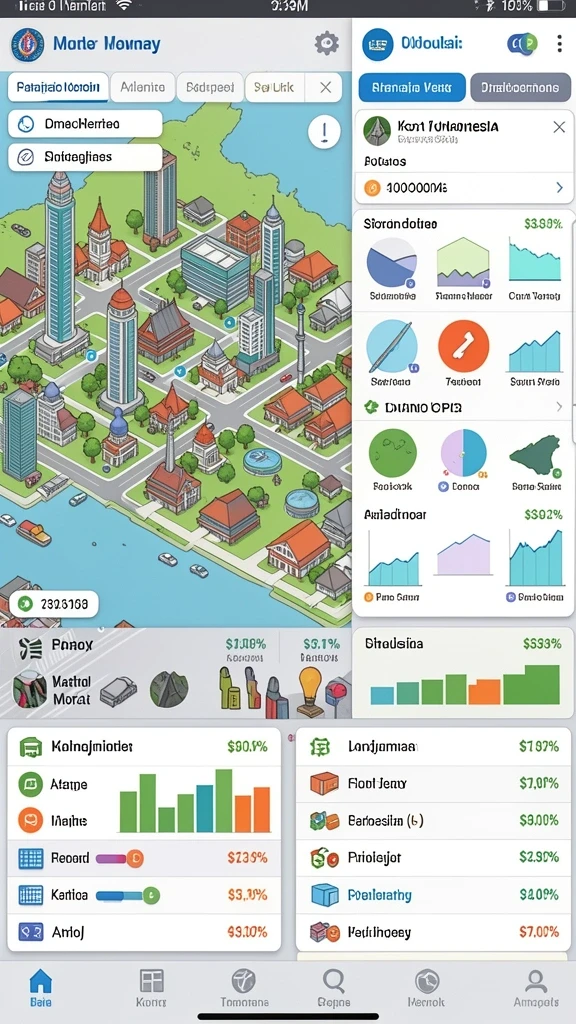Open the PrioleJot list row
Viewport: 576px width, 1024px height.
(434, 857)
